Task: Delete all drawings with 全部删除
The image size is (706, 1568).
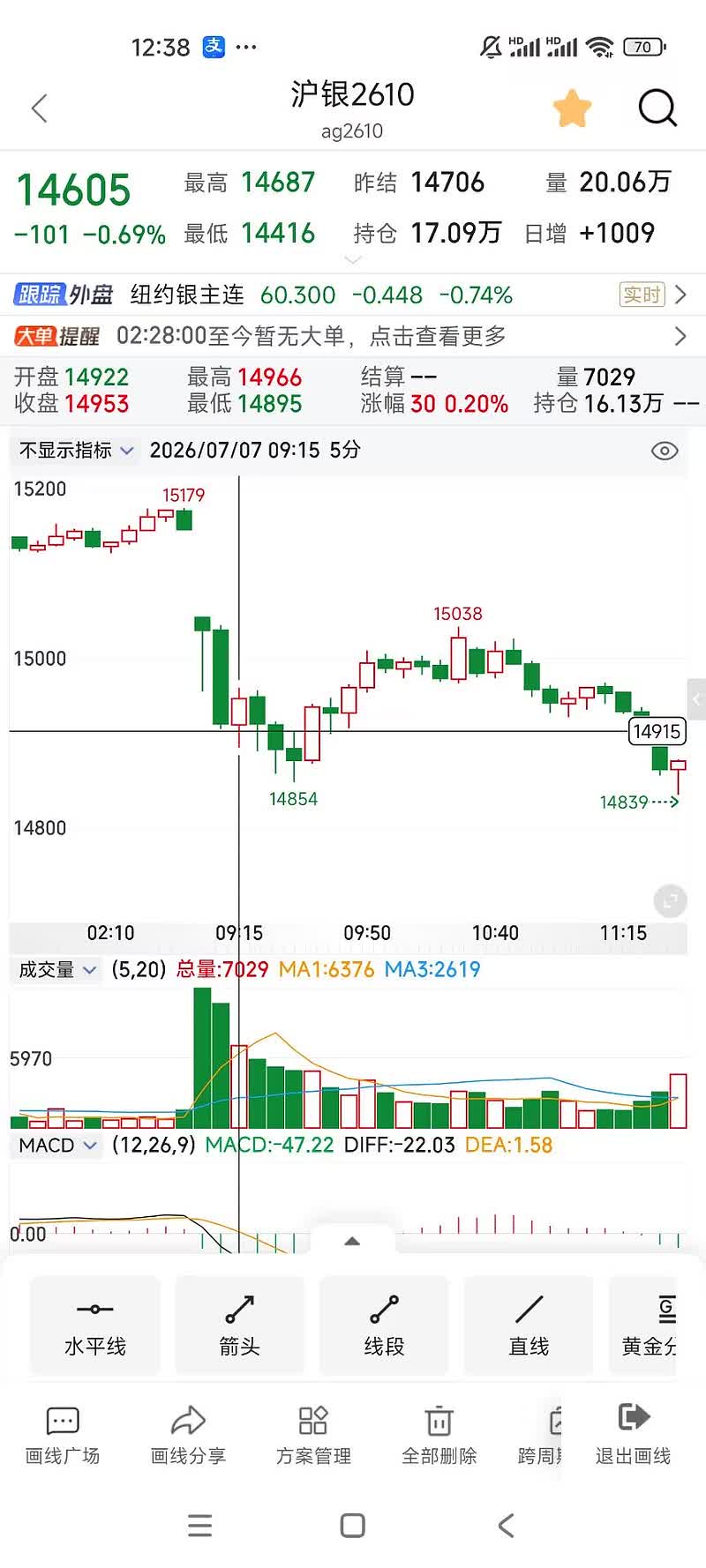Action: (x=439, y=1435)
